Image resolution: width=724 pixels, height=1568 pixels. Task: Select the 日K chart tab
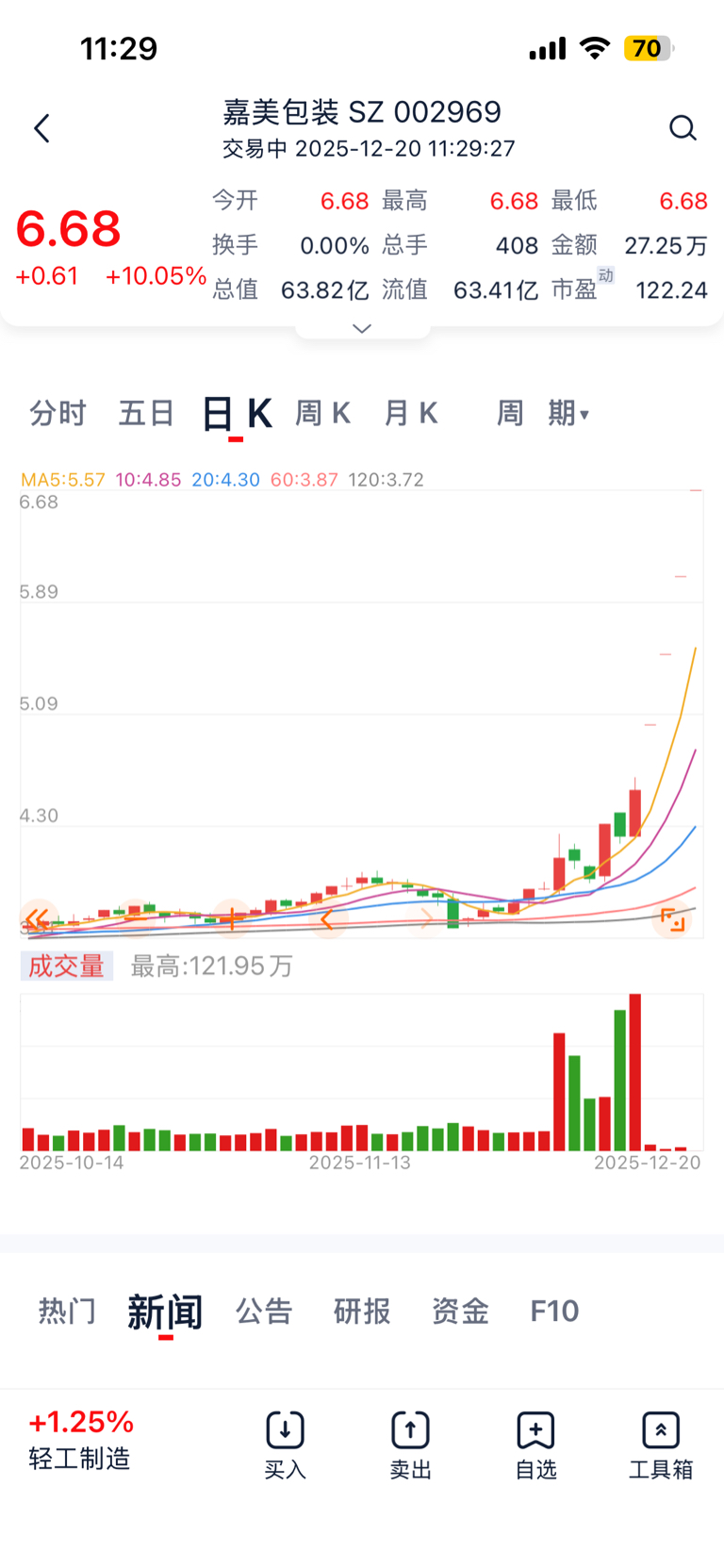point(237,413)
